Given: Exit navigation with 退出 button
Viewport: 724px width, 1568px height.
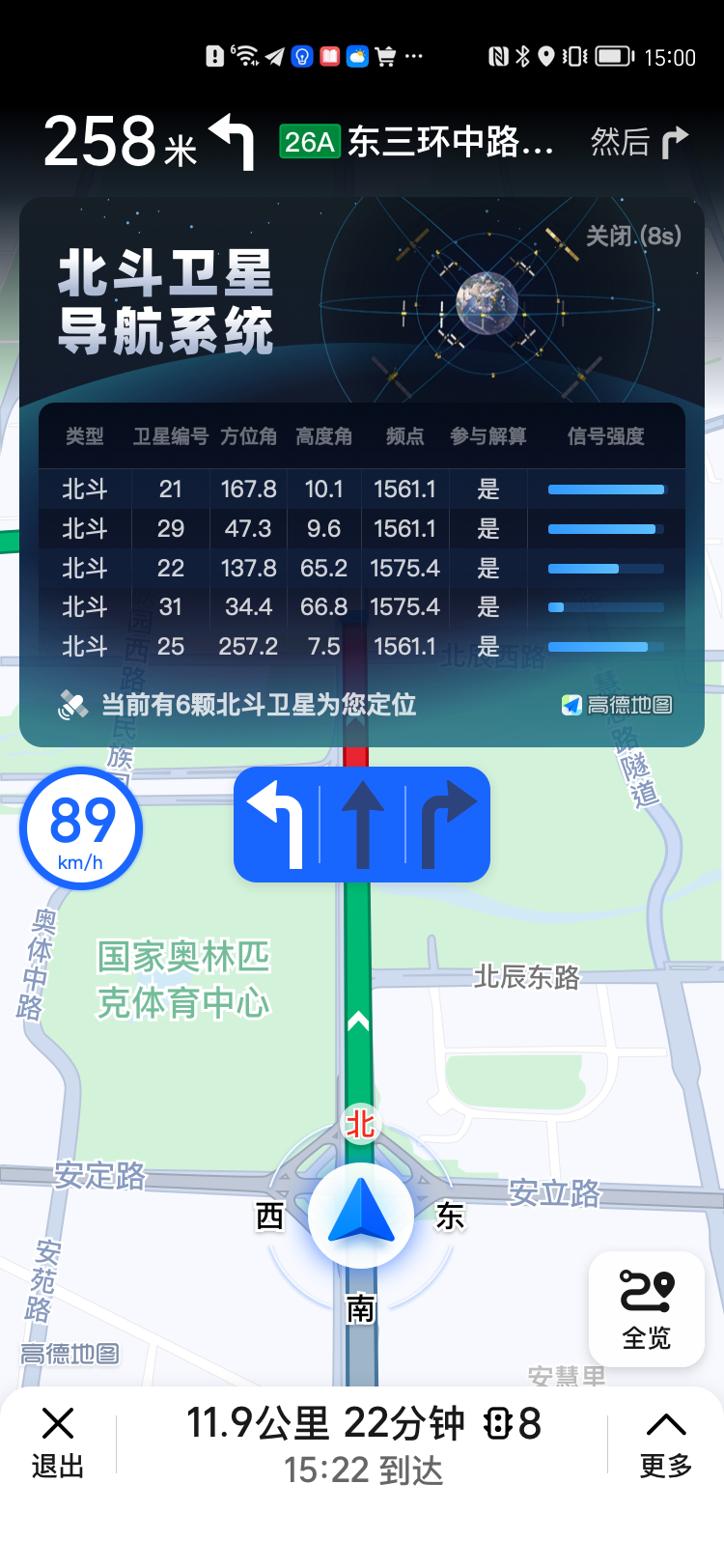Looking at the screenshot, I should coord(58,1442).
